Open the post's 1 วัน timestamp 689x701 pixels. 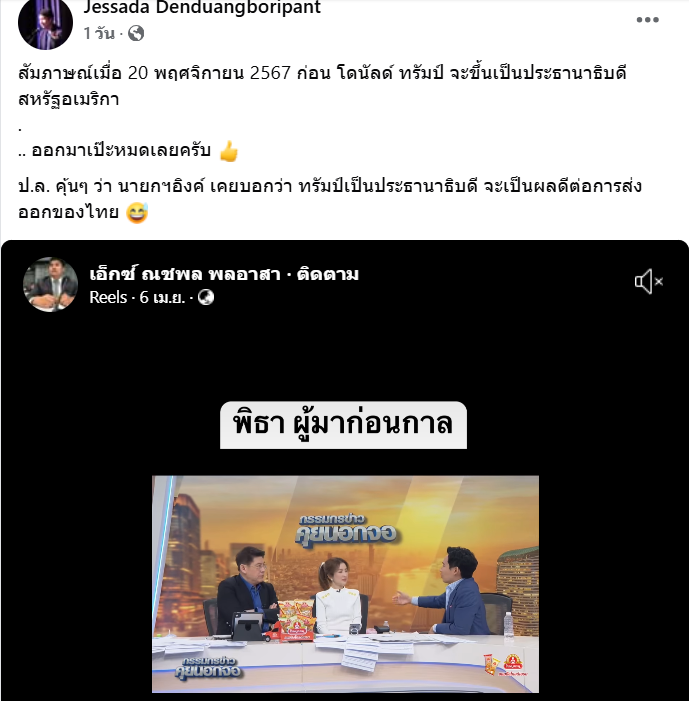[99, 33]
